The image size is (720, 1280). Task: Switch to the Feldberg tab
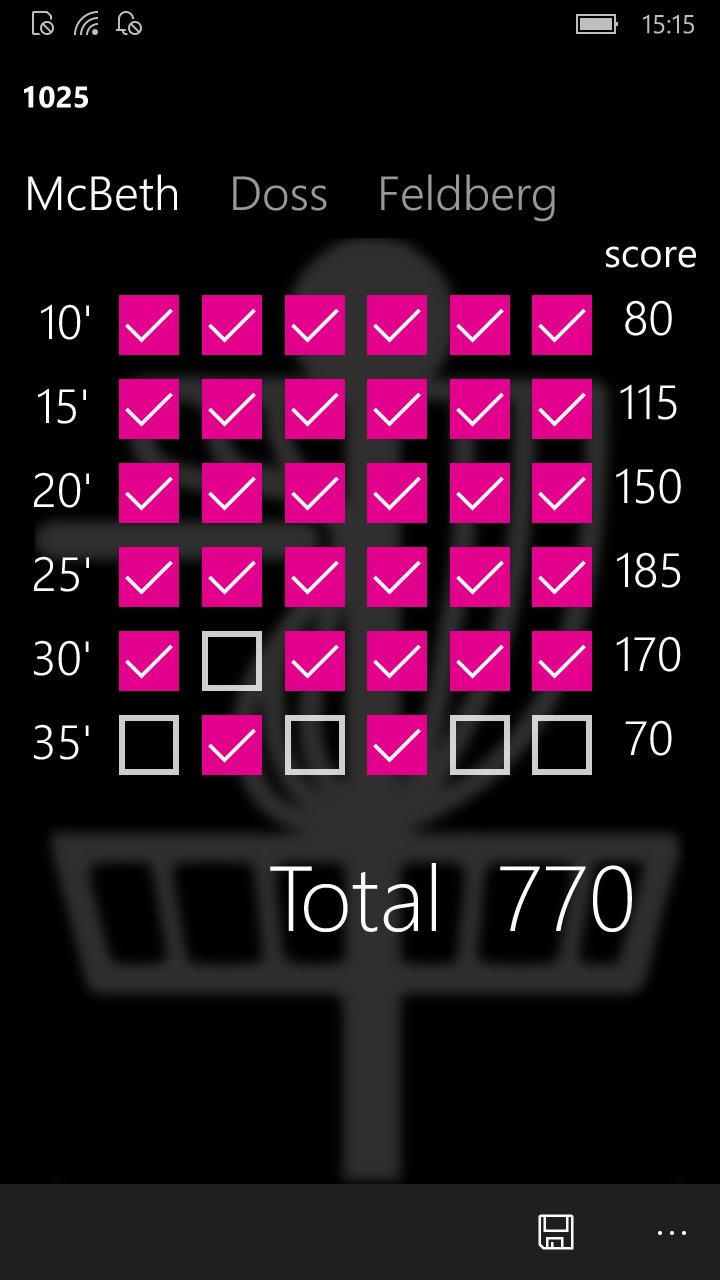pyautogui.click(x=467, y=194)
